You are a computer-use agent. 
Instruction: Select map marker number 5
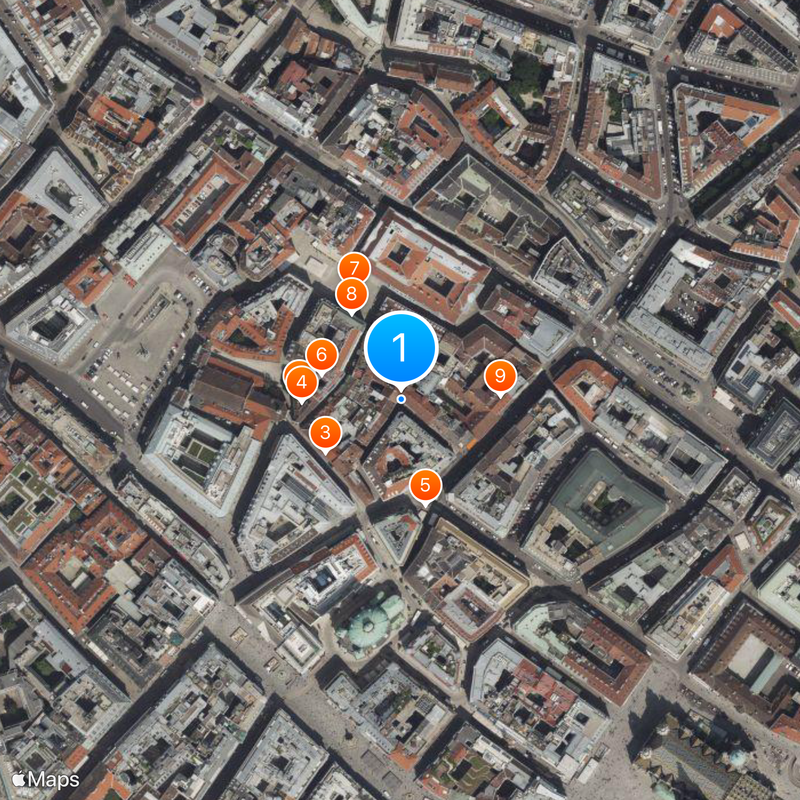pos(425,485)
